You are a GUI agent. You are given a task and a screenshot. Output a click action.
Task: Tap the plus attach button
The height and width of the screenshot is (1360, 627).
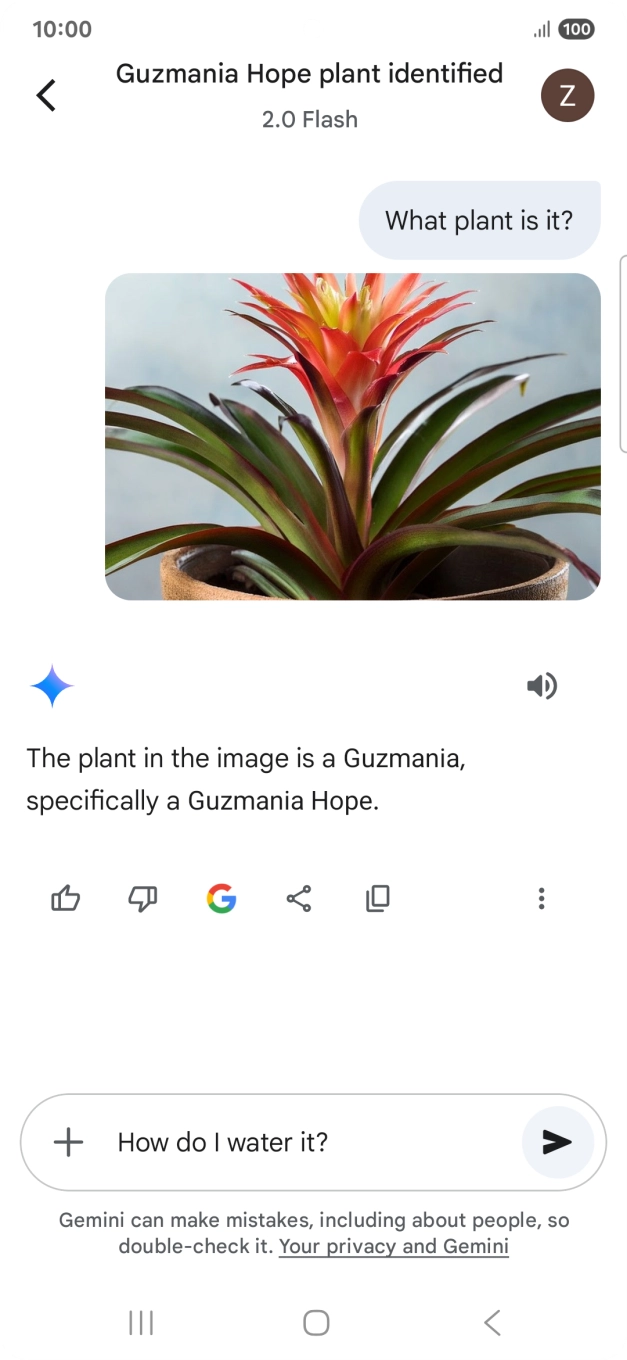tap(68, 1142)
